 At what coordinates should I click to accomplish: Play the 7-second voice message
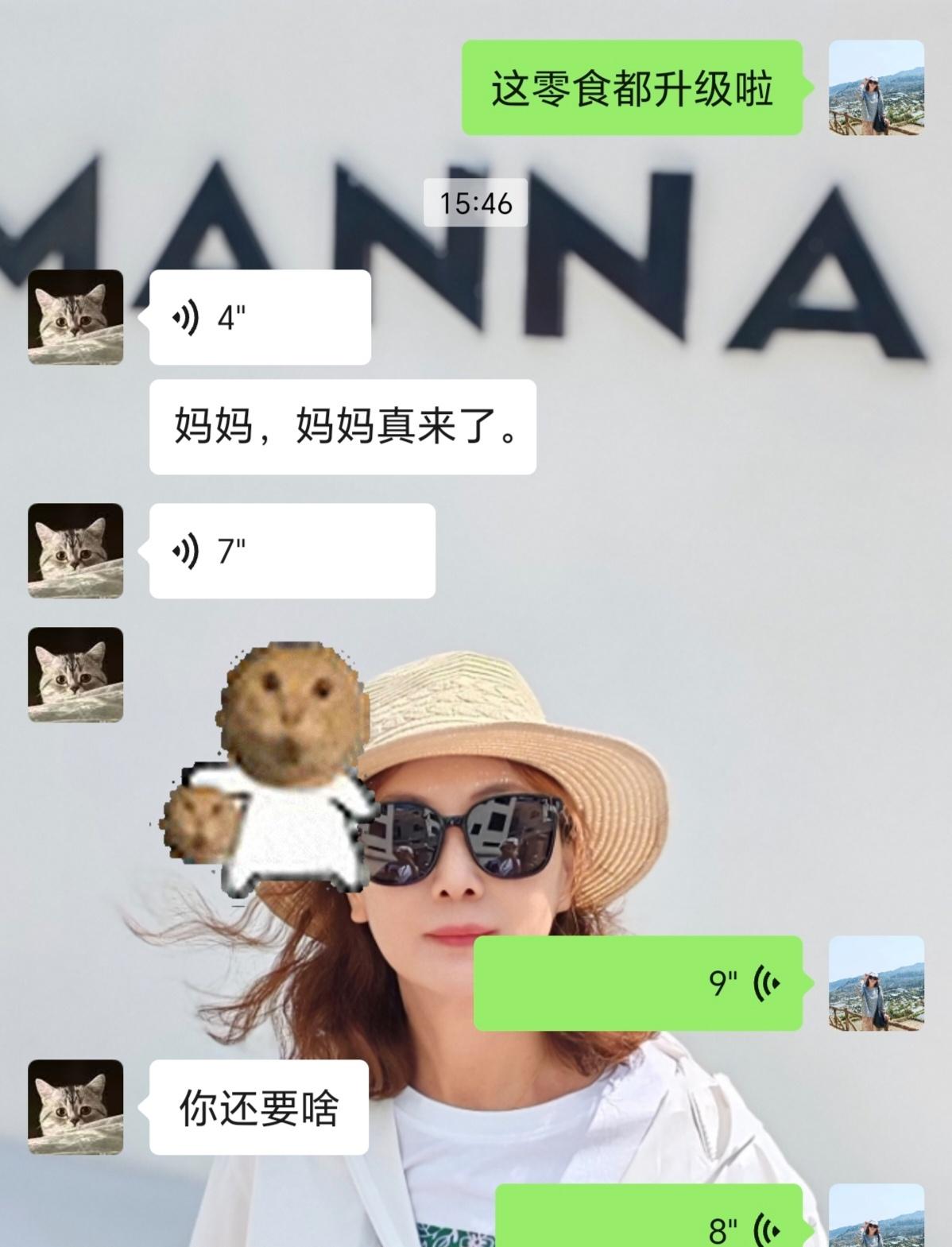(291, 551)
